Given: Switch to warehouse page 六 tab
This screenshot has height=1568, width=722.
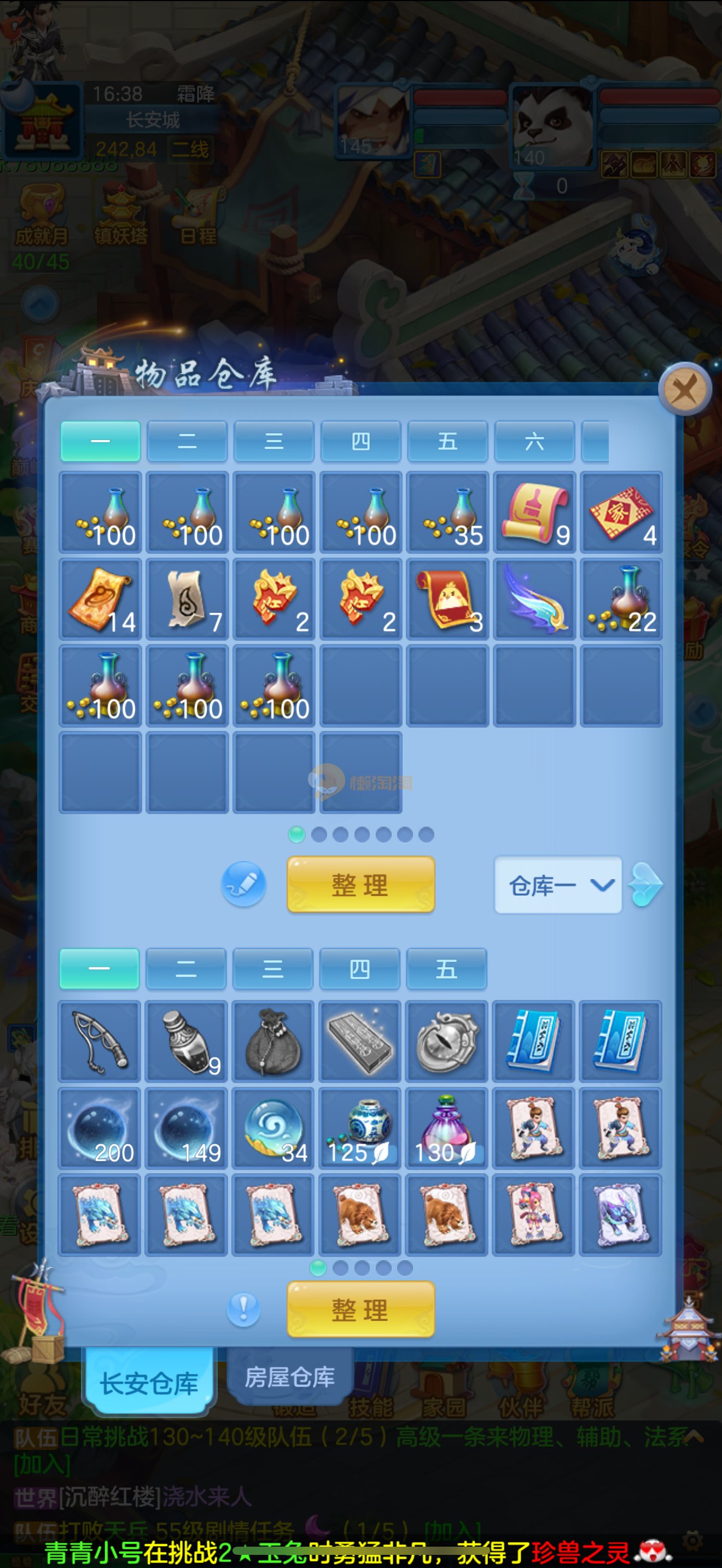Looking at the screenshot, I should 534,441.
